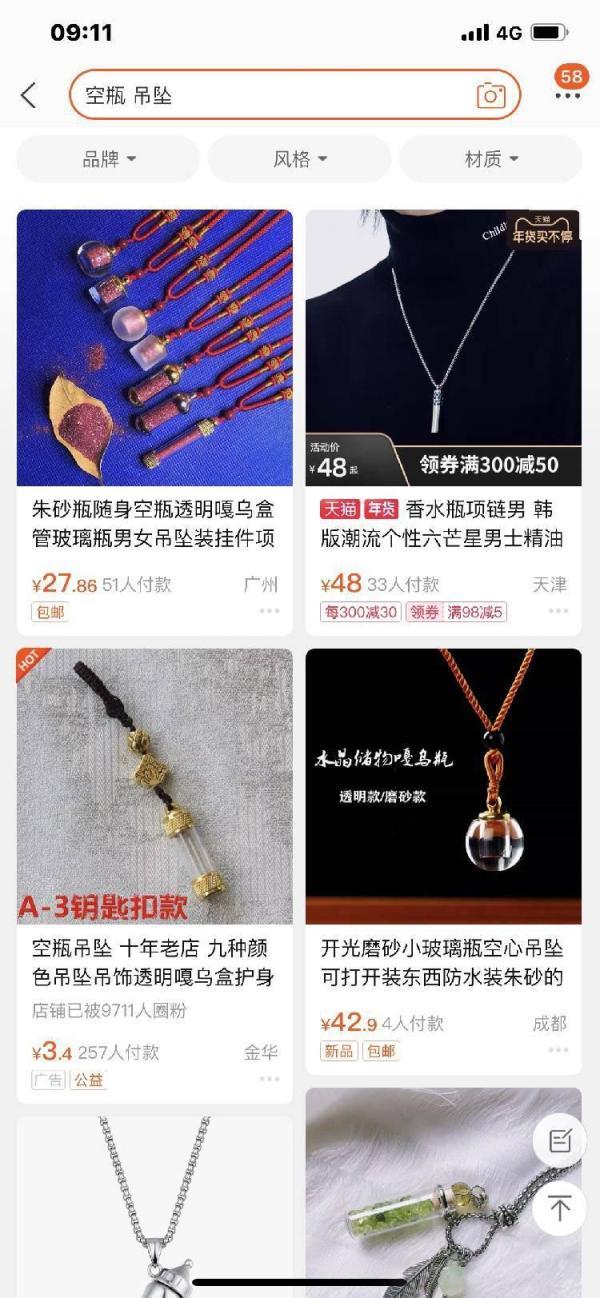Go back using the back arrow
Image resolution: width=600 pixels, height=1298 pixels.
(x=28, y=95)
